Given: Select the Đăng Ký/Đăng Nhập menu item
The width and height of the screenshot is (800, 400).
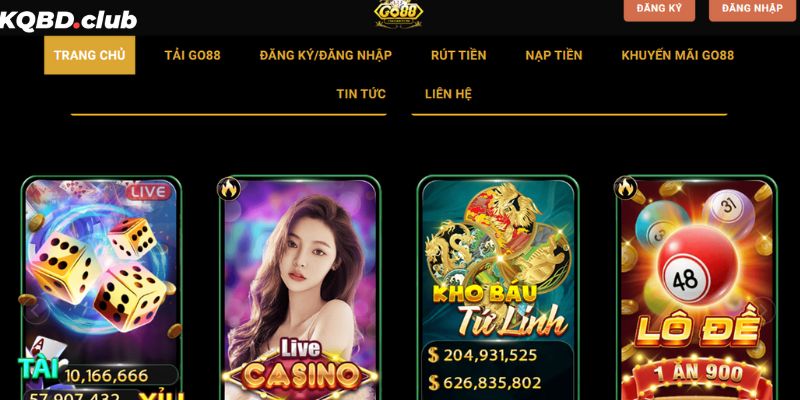Looking at the screenshot, I should (x=325, y=55).
